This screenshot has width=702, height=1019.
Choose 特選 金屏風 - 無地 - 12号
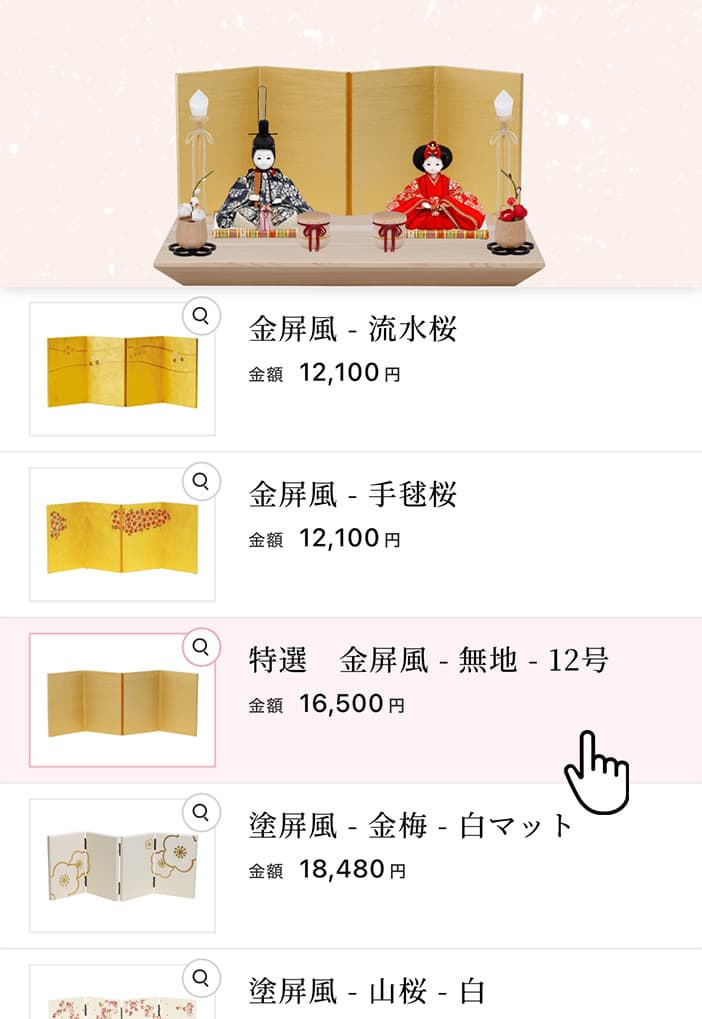tap(428, 660)
